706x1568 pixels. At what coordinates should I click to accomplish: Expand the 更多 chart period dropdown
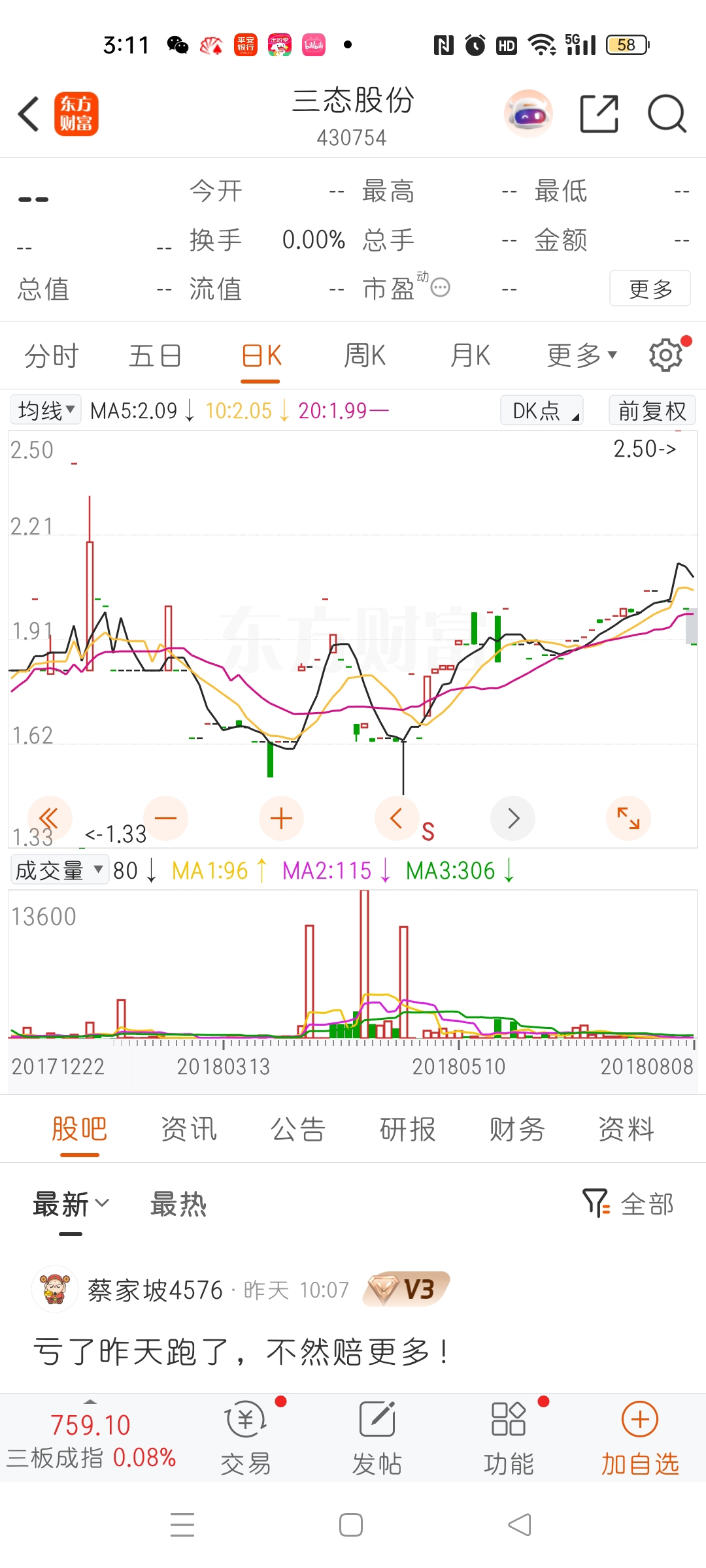click(x=581, y=356)
